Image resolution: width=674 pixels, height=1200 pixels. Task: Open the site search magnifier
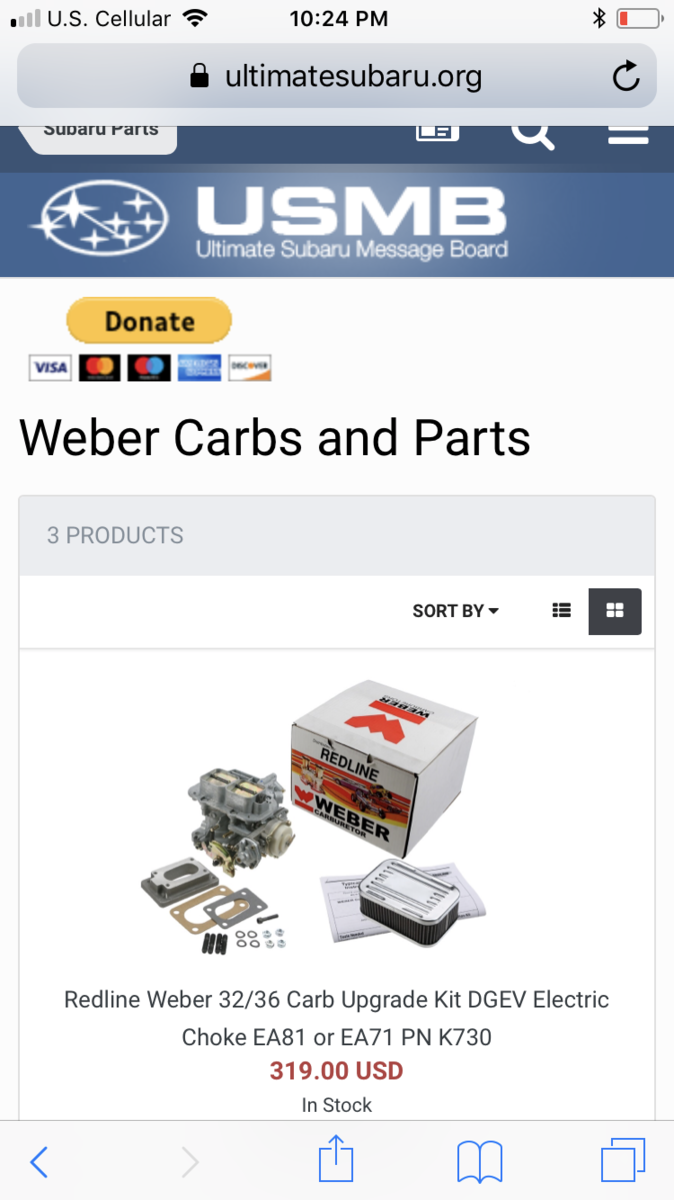tap(533, 132)
